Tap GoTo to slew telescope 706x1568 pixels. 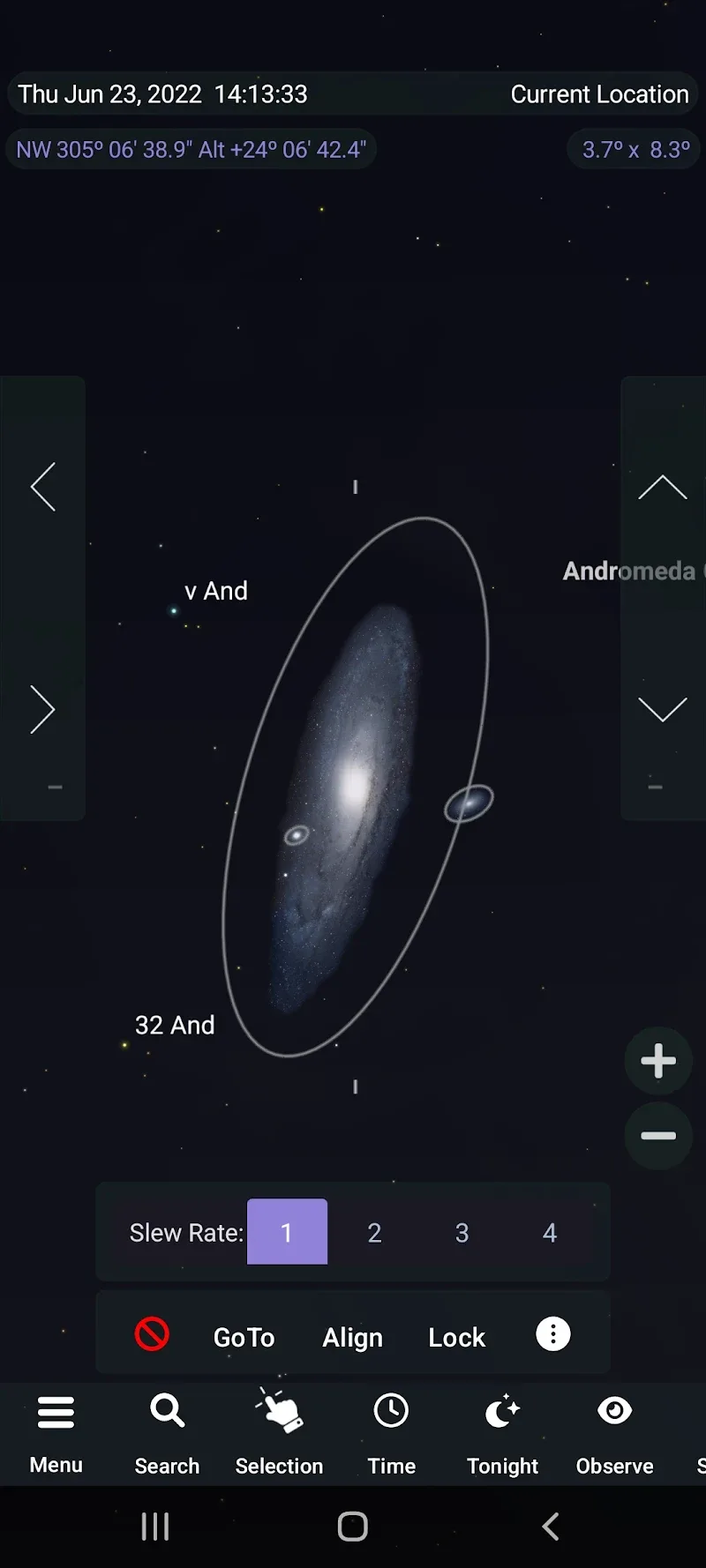[244, 1337]
